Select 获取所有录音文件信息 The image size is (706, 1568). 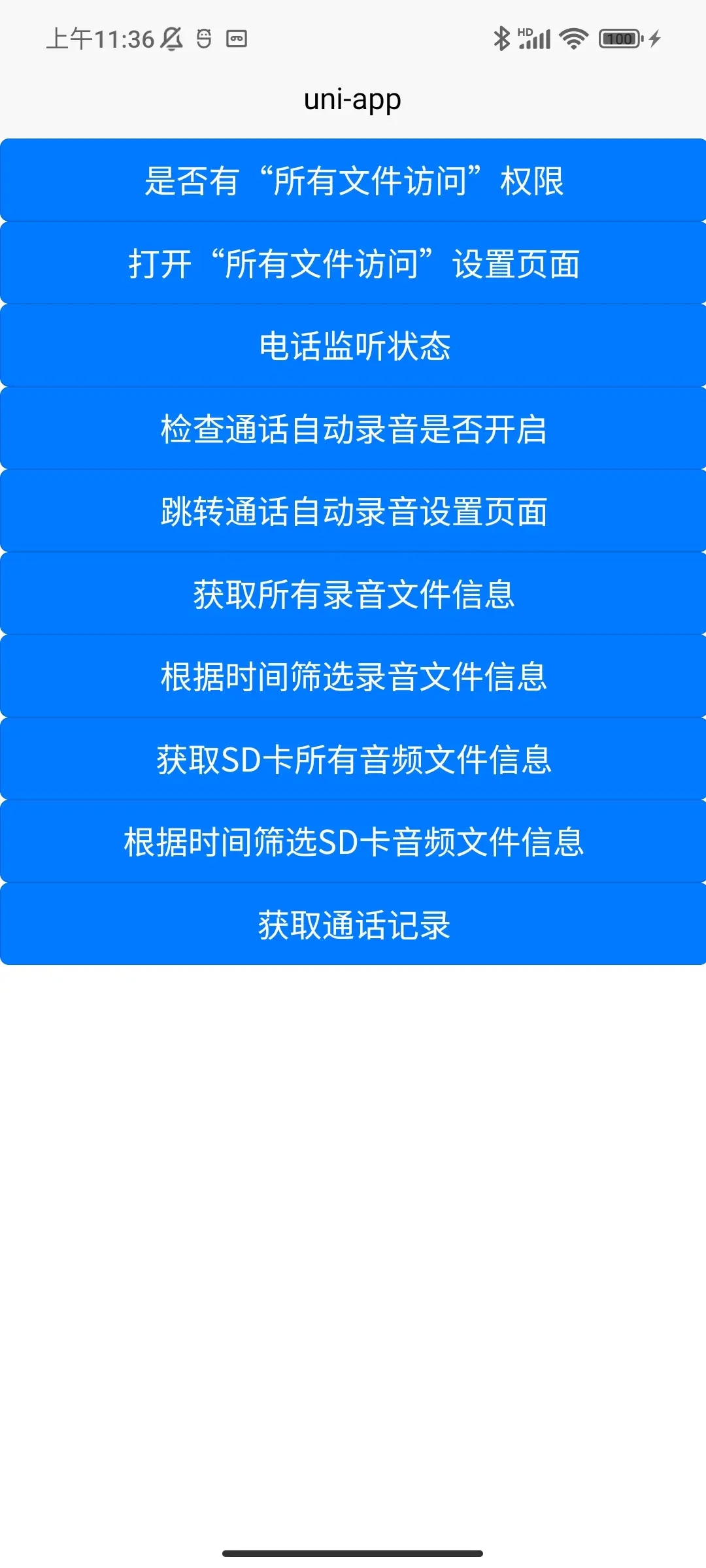coord(353,594)
